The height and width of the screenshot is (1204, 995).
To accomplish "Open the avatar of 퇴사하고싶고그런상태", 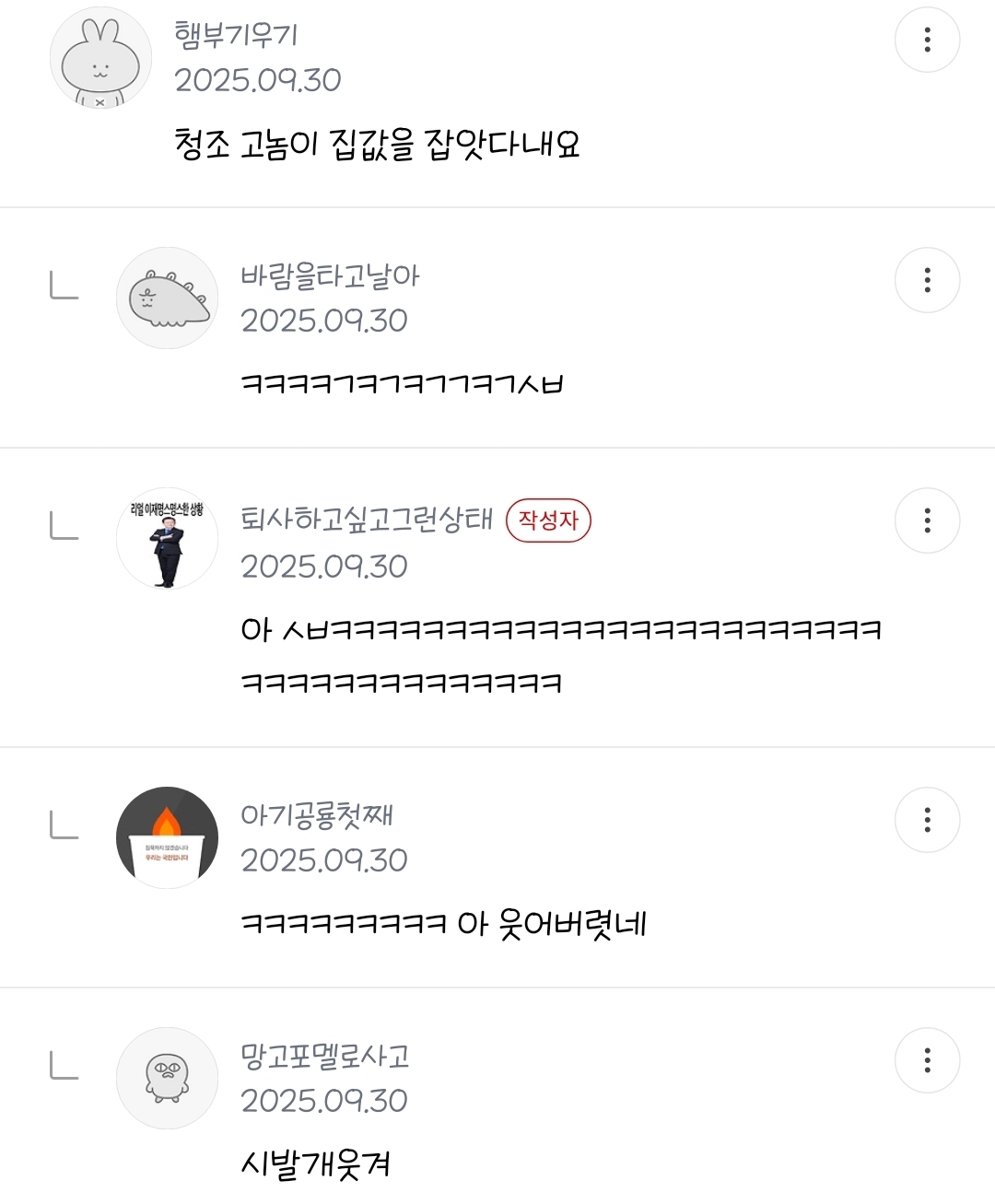I will [167, 539].
